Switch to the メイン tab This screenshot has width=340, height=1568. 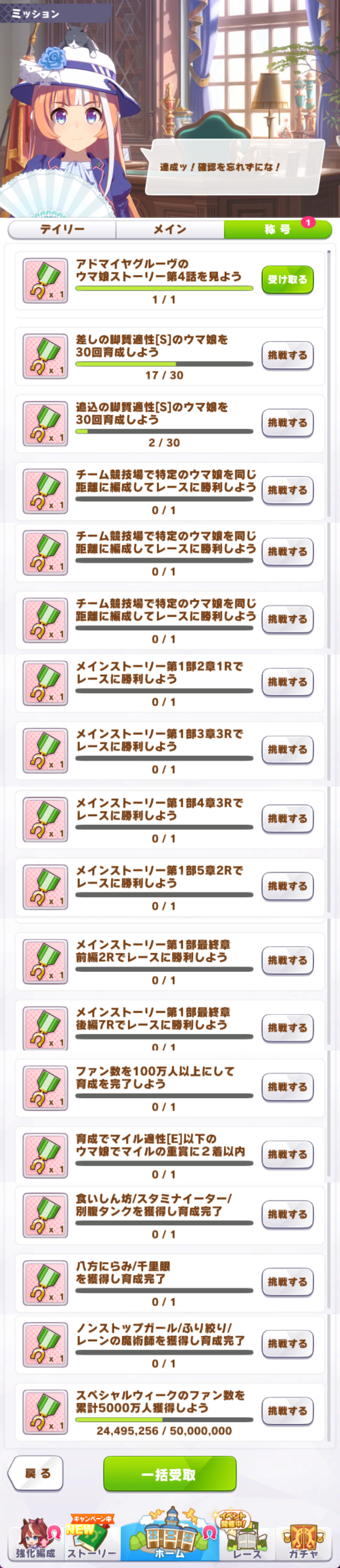pos(170,230)
